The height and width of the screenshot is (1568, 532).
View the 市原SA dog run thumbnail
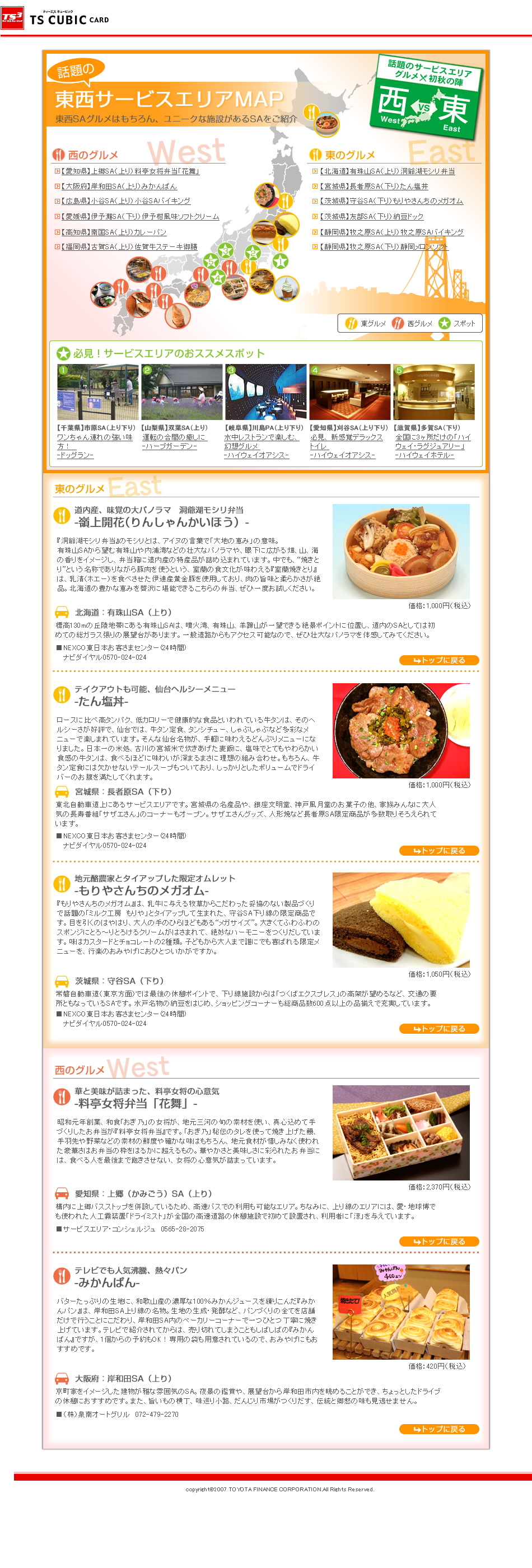coord(97,392)
